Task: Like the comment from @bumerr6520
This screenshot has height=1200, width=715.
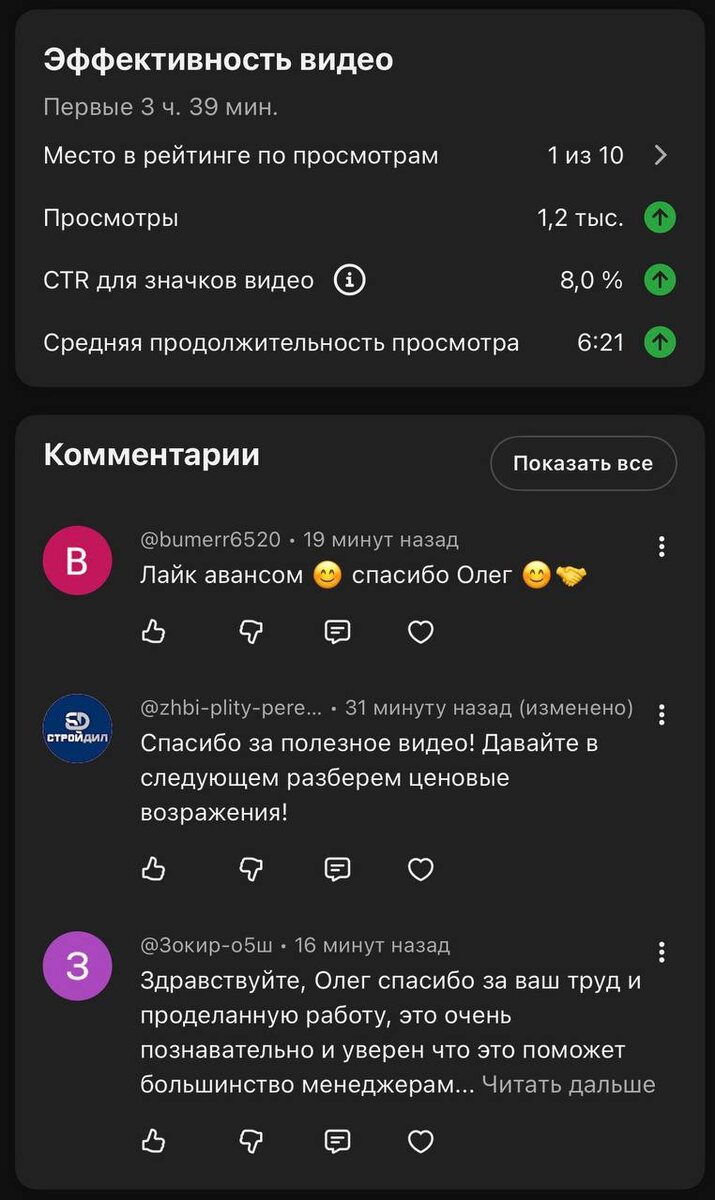Action: tap(154, 631)
